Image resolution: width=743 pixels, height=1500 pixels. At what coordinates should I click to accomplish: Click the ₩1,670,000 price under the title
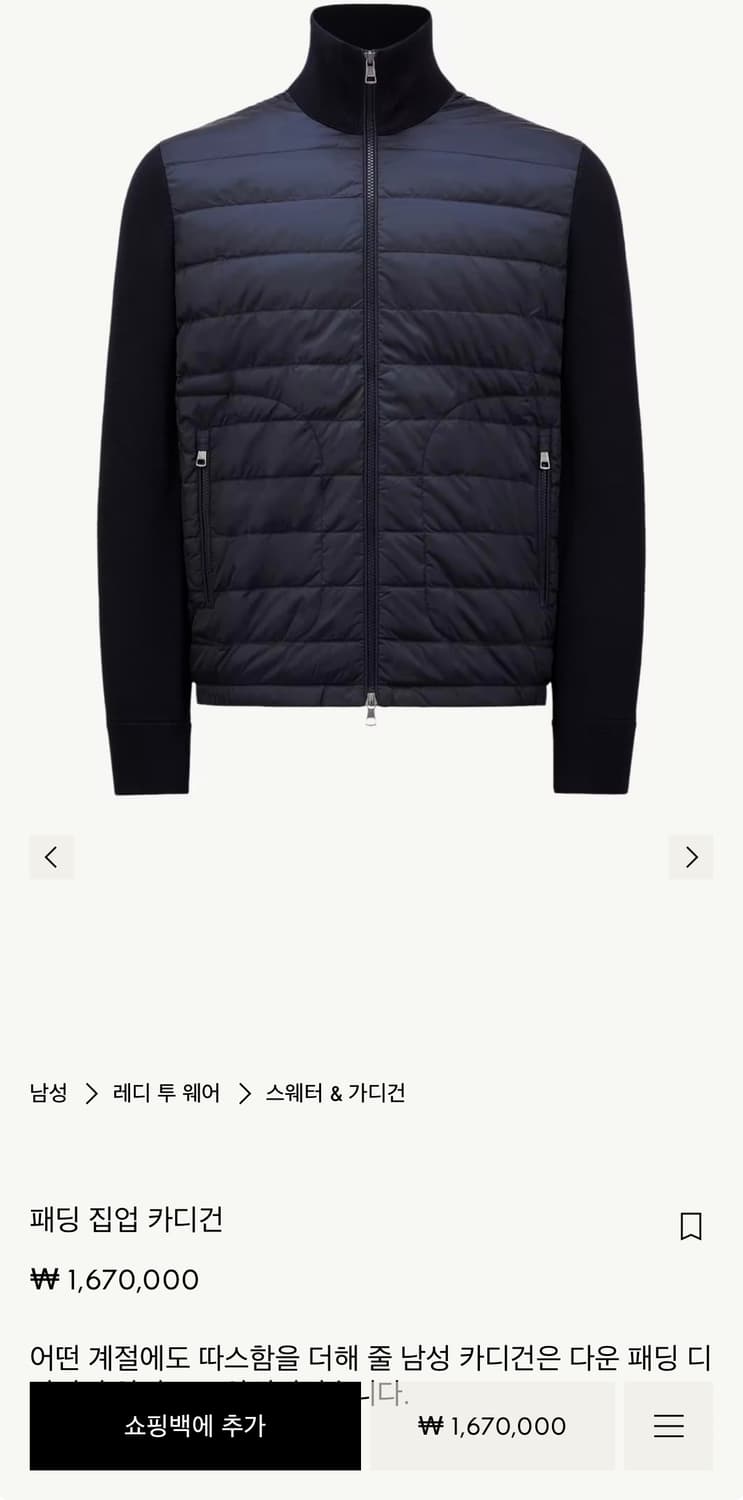click(x=113, y=1279)
